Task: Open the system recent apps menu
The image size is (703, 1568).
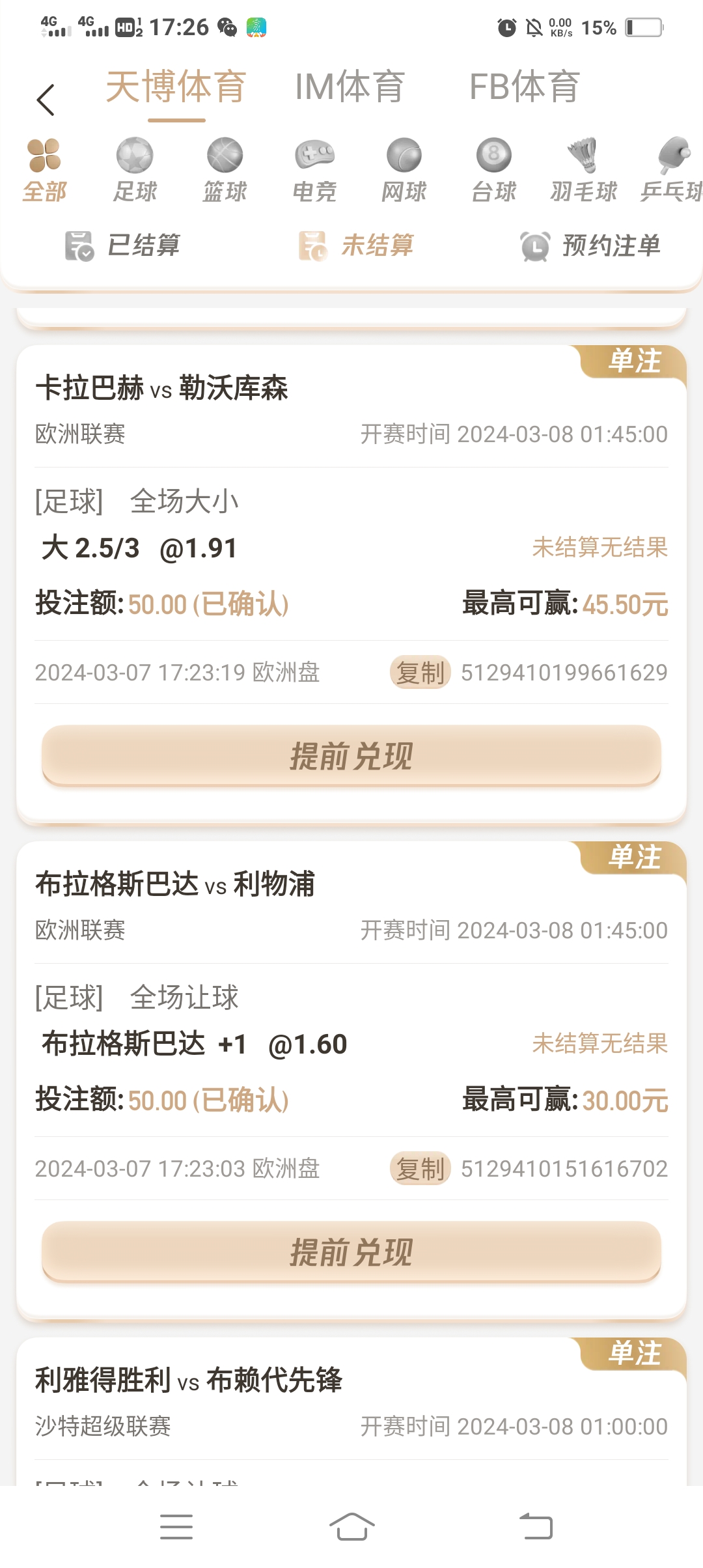Action: [176, 1527]
